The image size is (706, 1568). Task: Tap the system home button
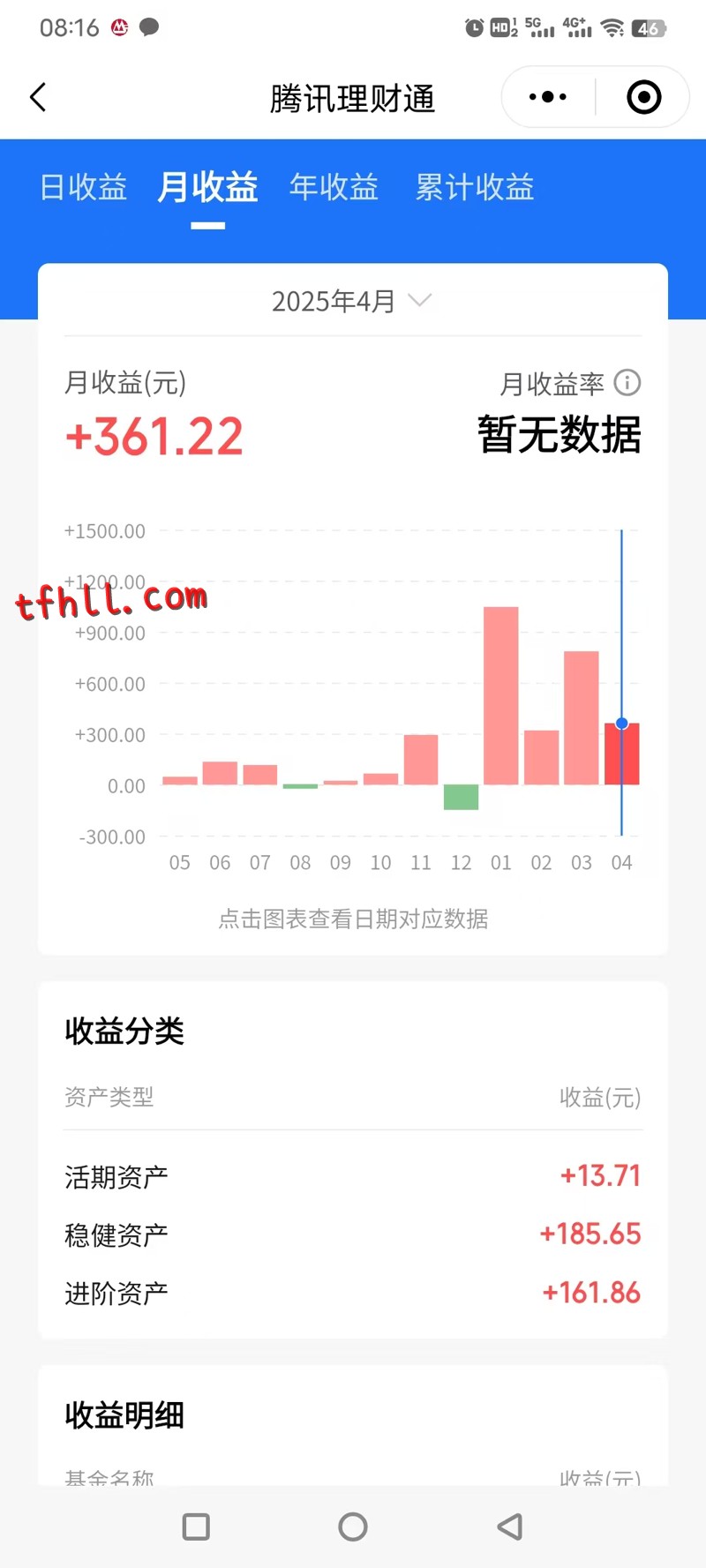pos(353,1527)
